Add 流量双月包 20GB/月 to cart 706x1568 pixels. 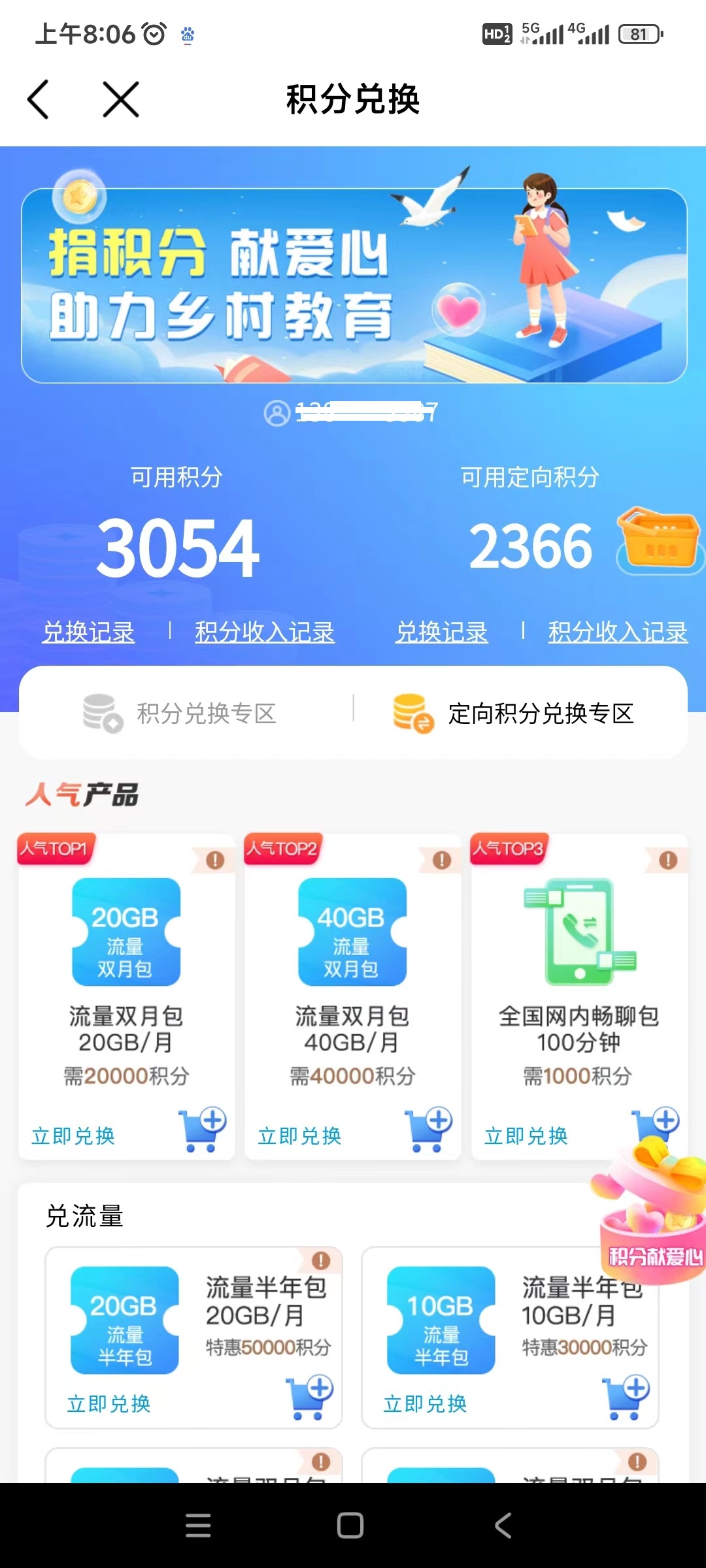pos(203,1130)
